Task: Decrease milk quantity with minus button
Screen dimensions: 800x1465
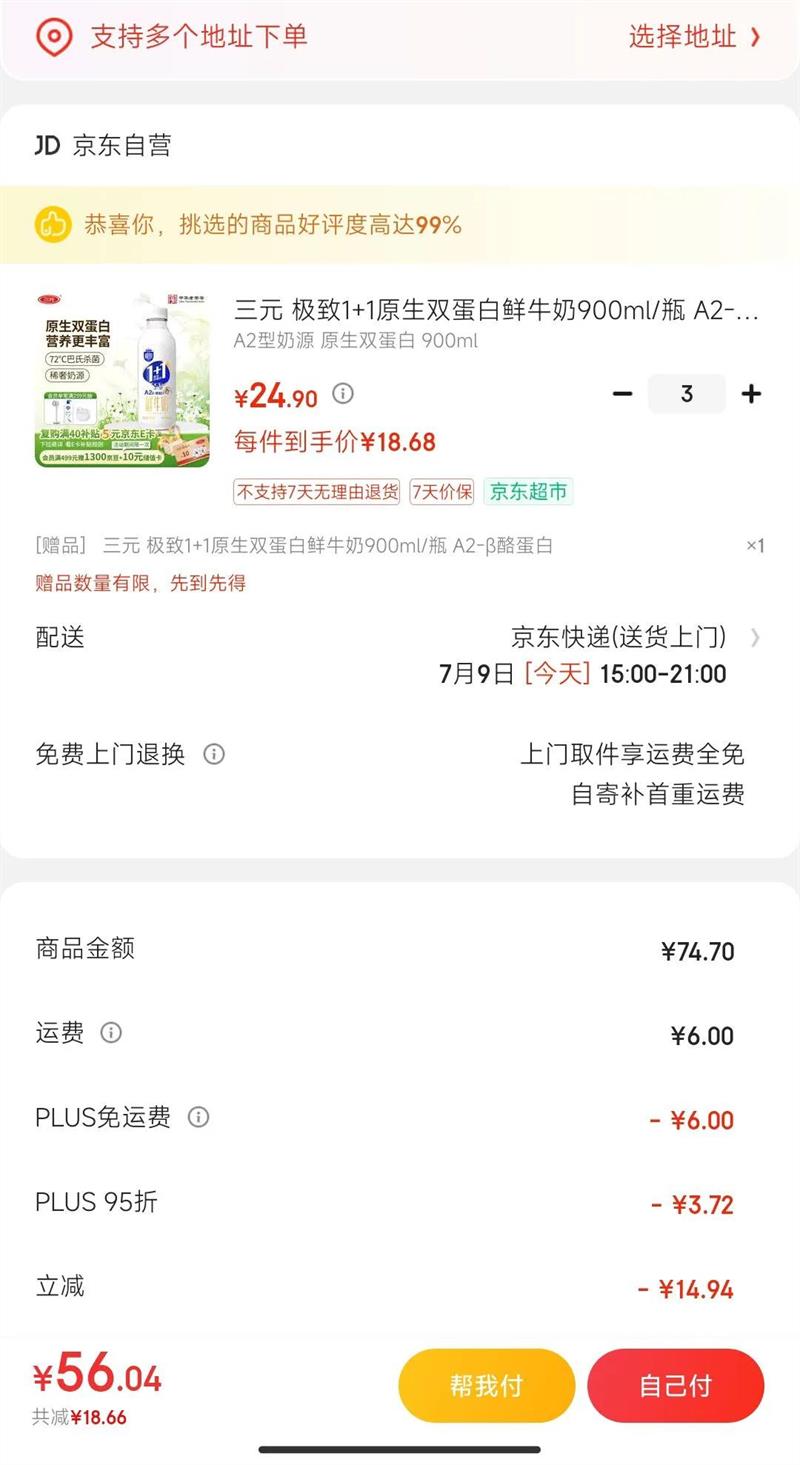Action: click(x=623, y=394)
